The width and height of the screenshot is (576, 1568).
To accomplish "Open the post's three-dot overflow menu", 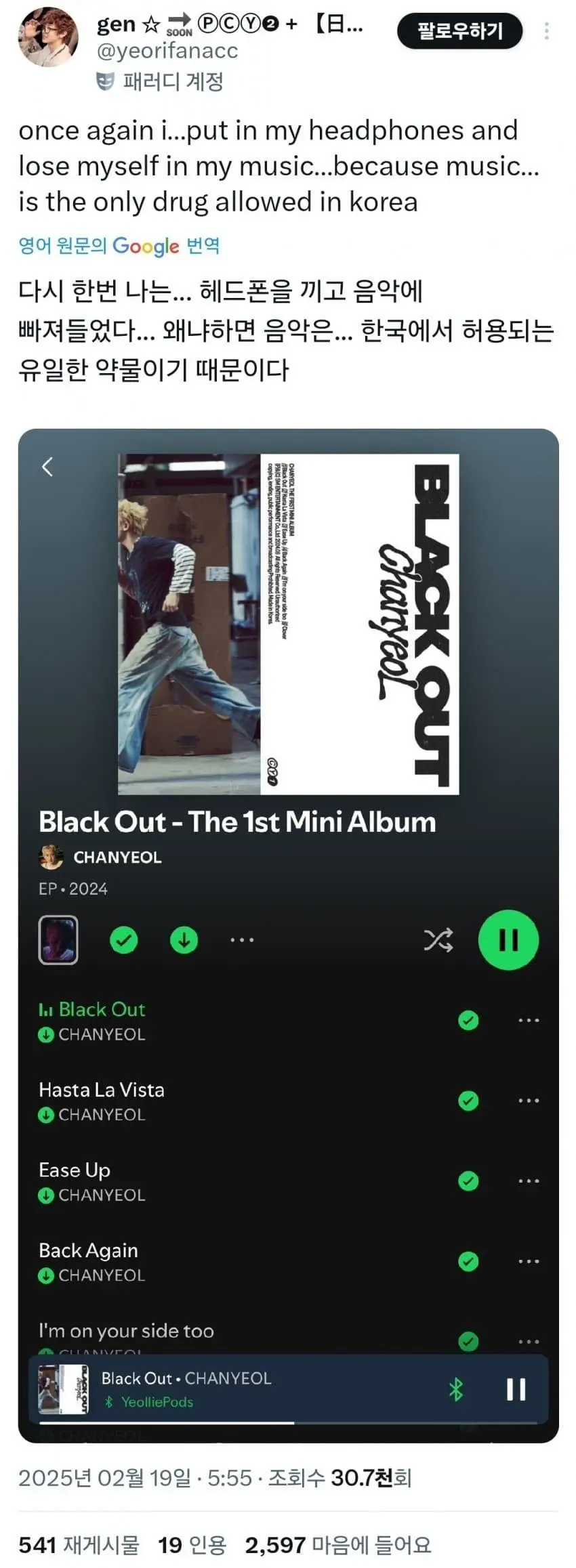I will [546, 31].
